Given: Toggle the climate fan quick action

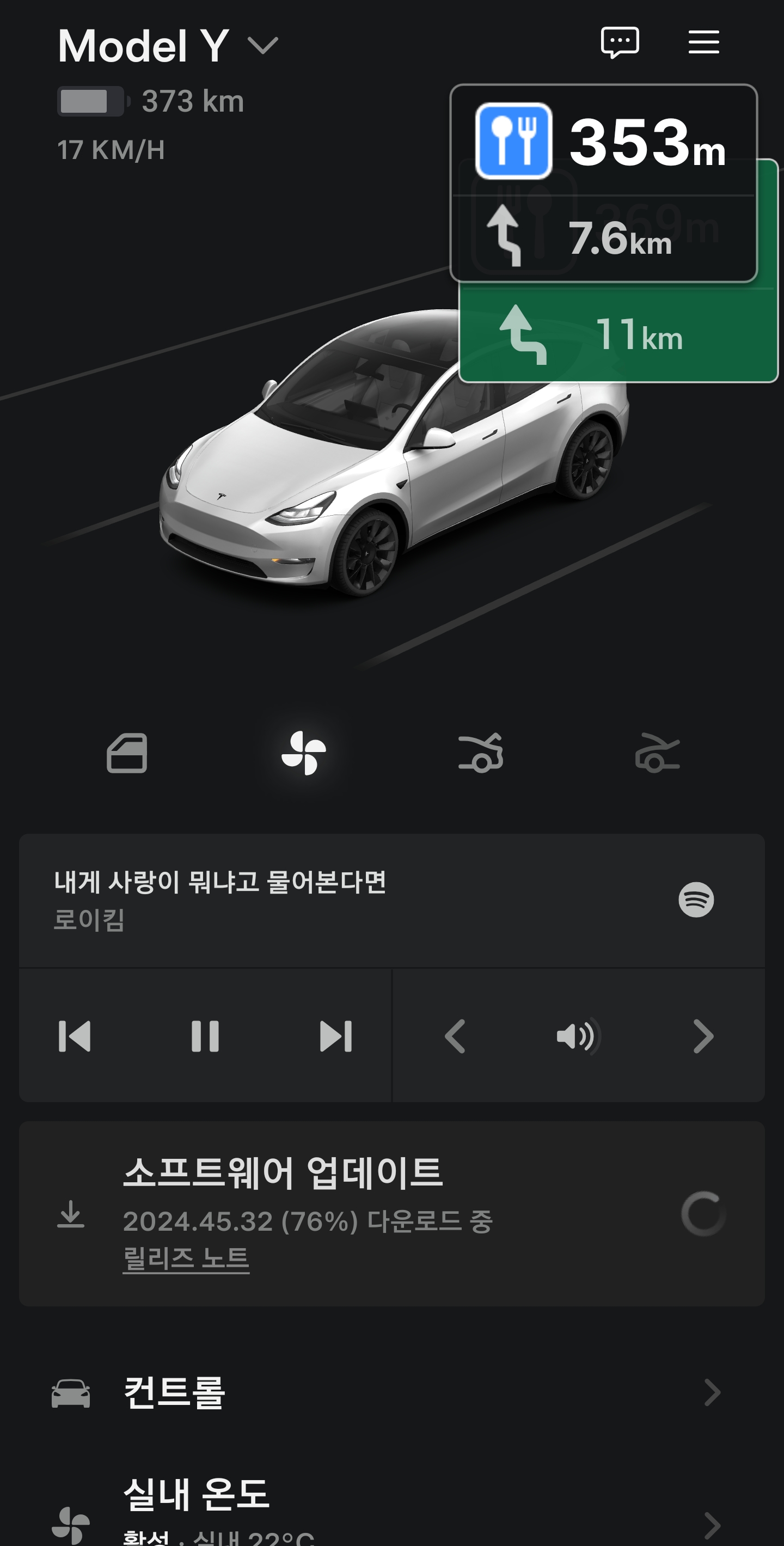Looking at the screenshot, I should [303, 753].
